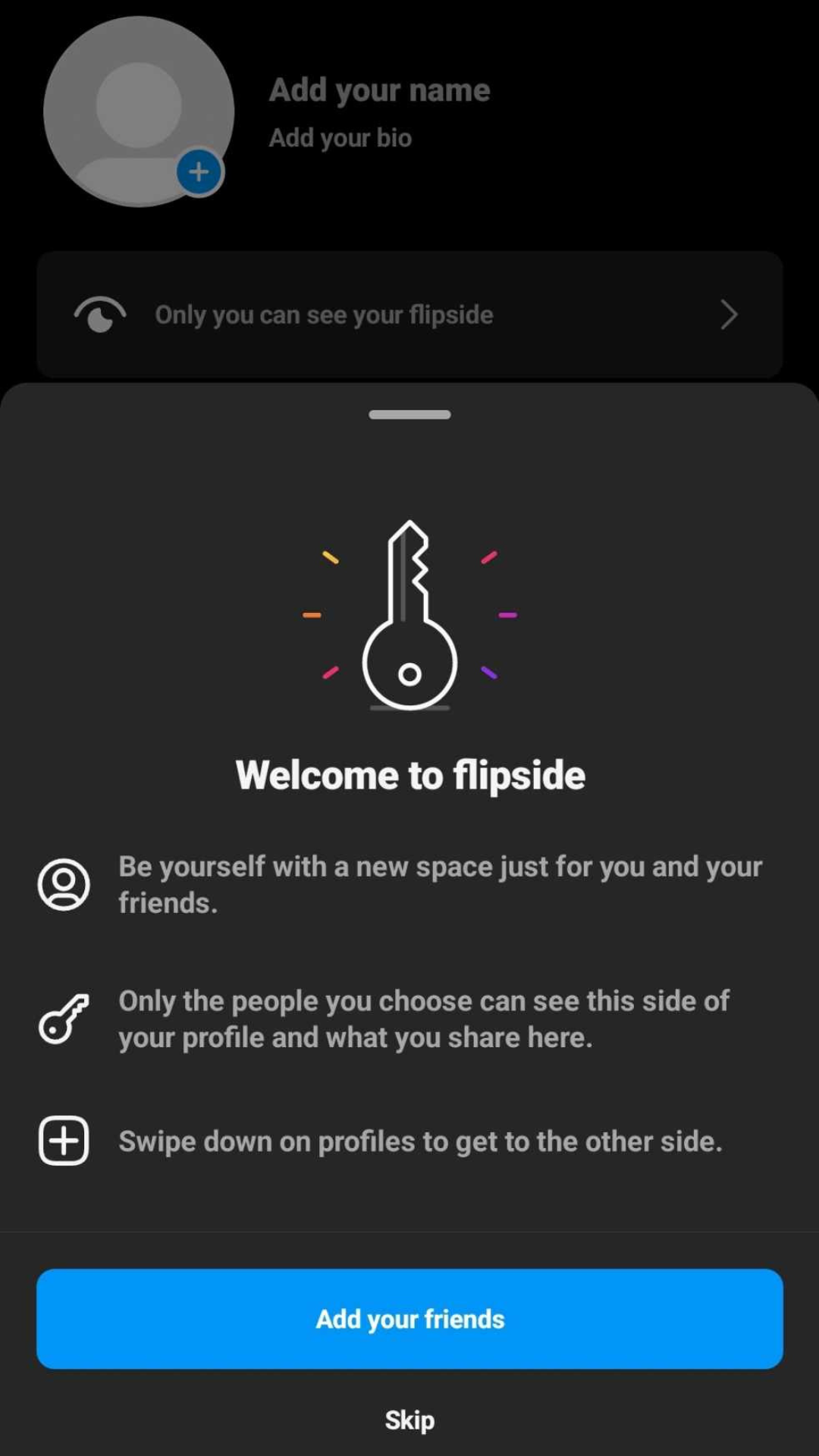Add a profile photo with plus icon
Viewport: 819px width, 1456px height.
[x=199, y=172]
